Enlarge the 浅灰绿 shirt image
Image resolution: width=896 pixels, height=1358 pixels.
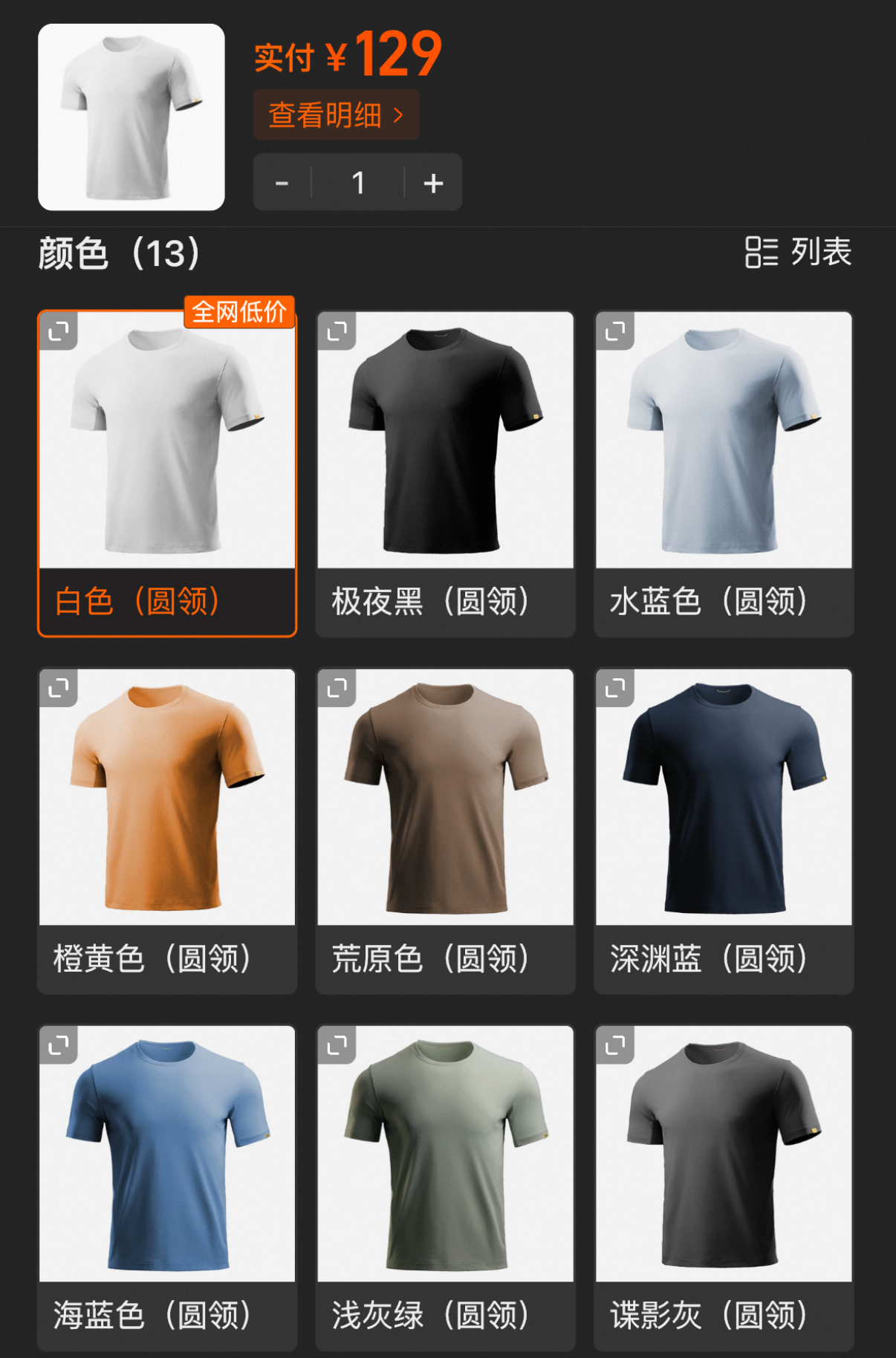337,1045
